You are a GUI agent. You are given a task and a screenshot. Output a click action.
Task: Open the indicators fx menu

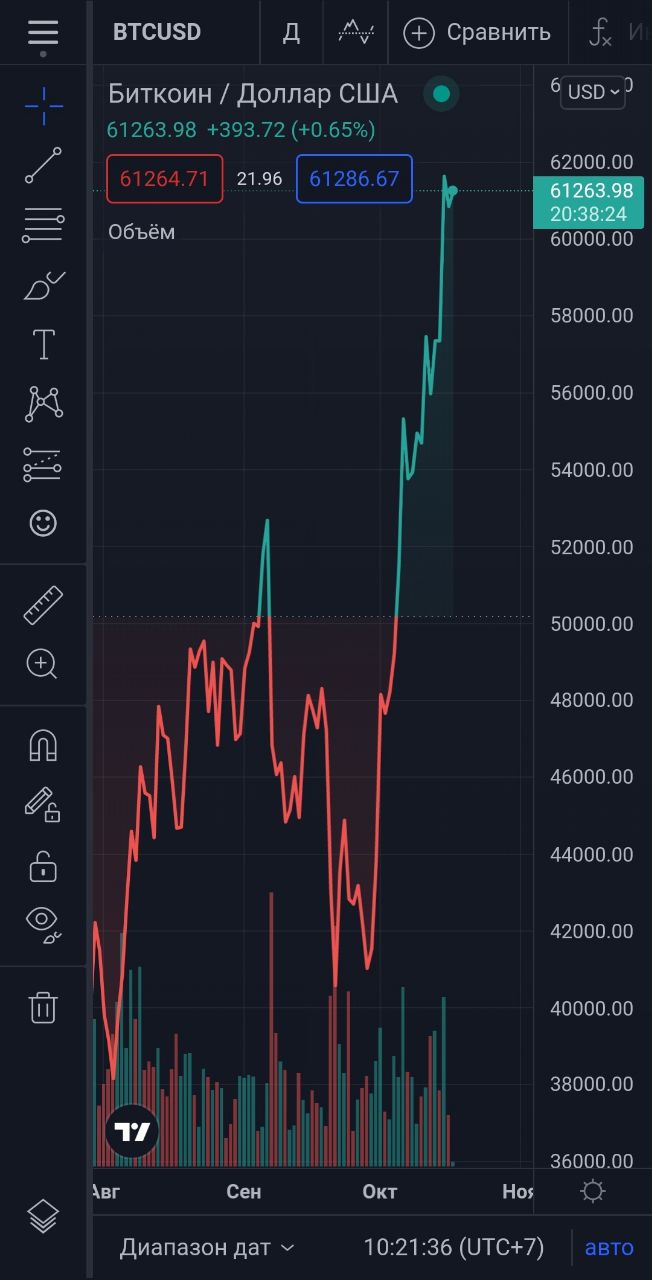[x=600, y=33]
